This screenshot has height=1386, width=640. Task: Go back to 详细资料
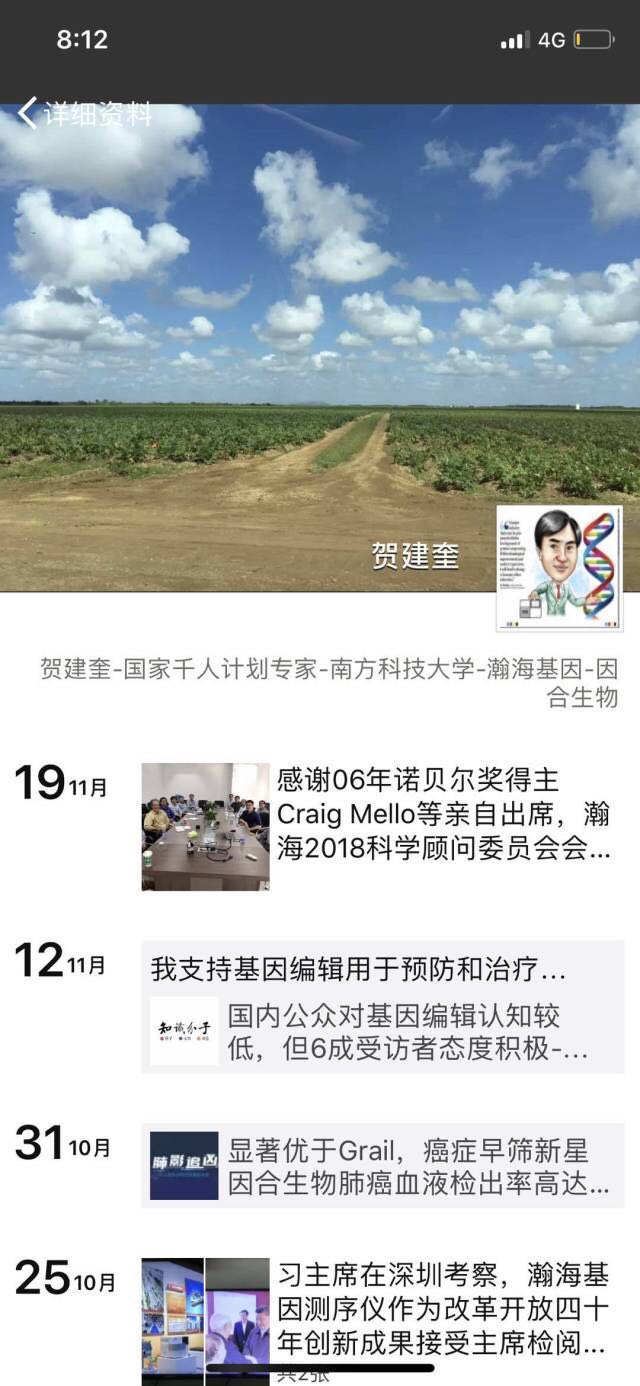point(85,113)
